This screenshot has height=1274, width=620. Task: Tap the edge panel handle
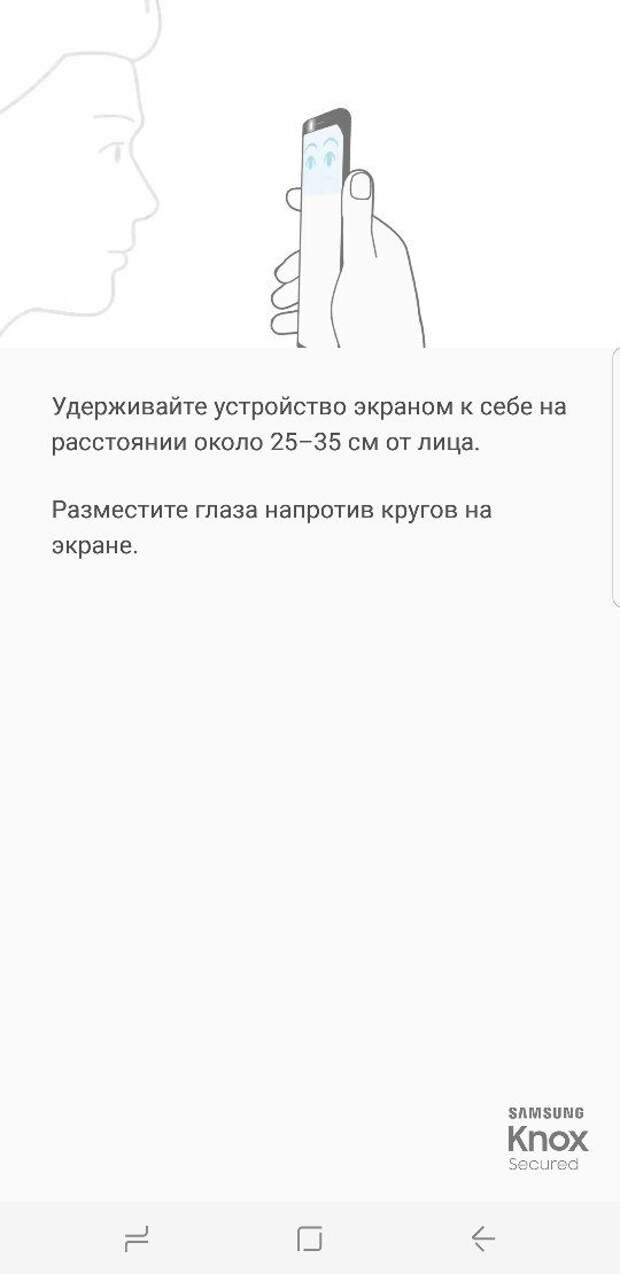point(616,477)
